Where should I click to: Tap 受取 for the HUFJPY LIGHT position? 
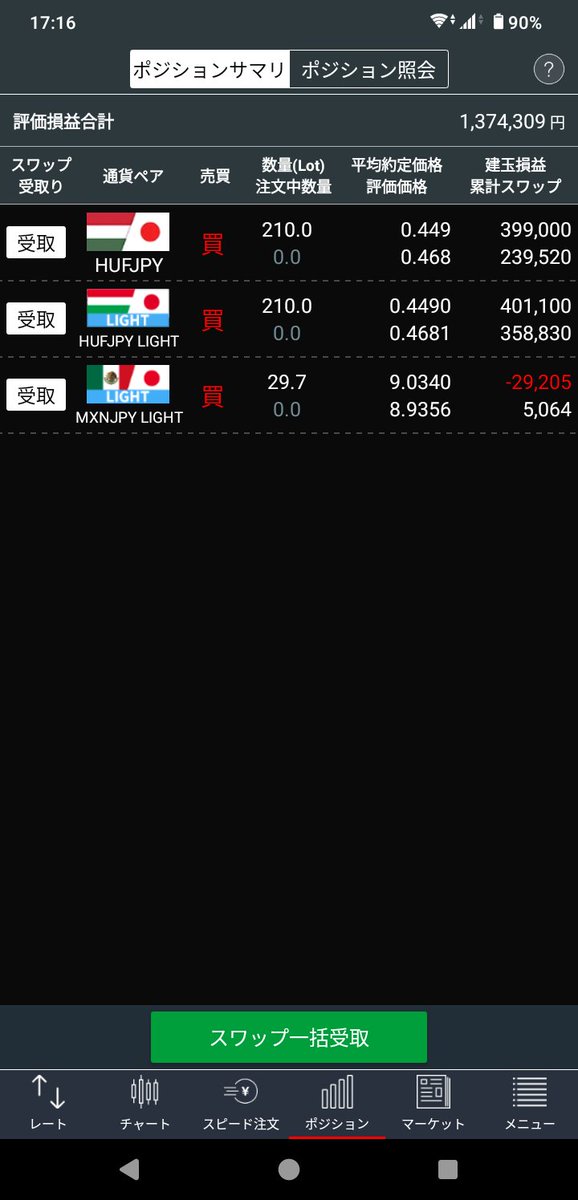click(x=36, y=319)
